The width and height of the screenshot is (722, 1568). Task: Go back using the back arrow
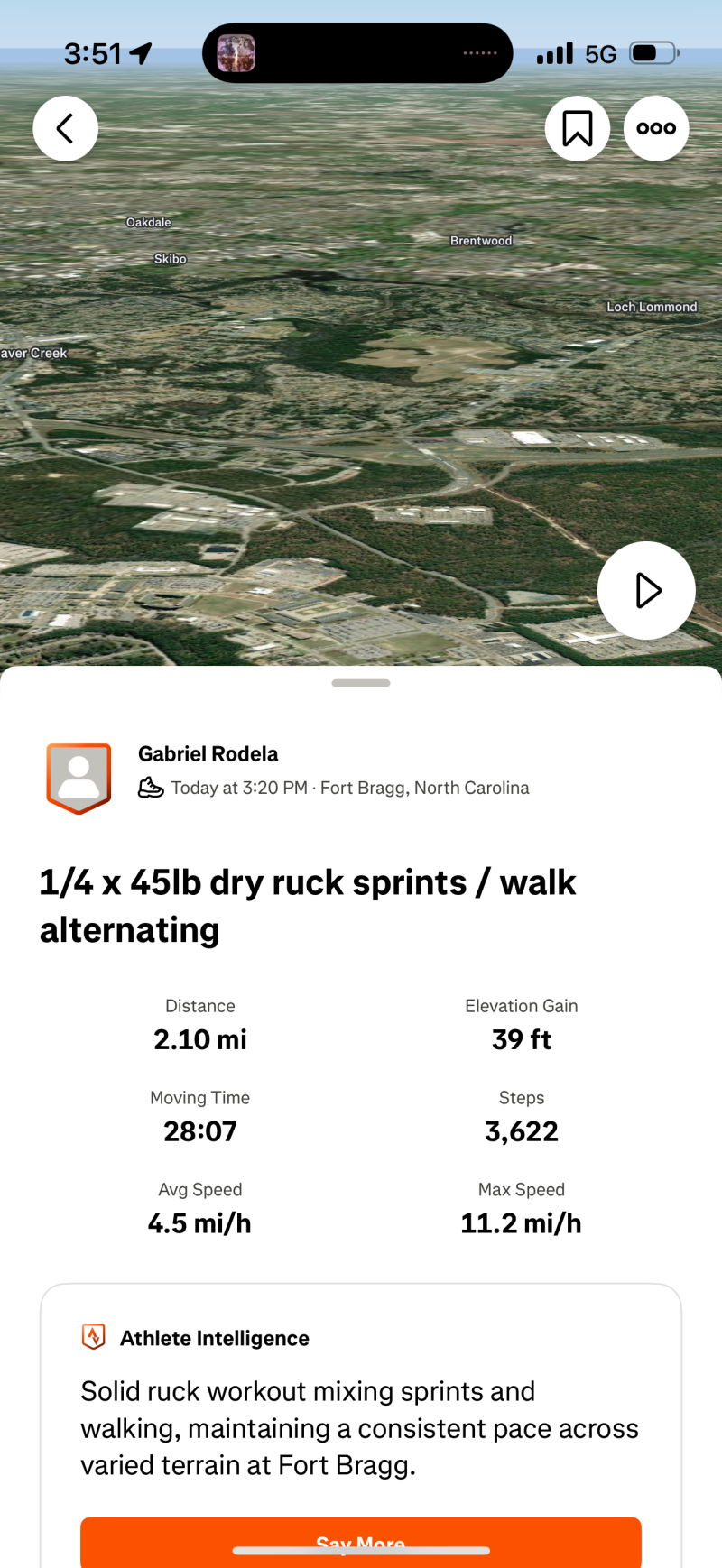click(66, 129)
